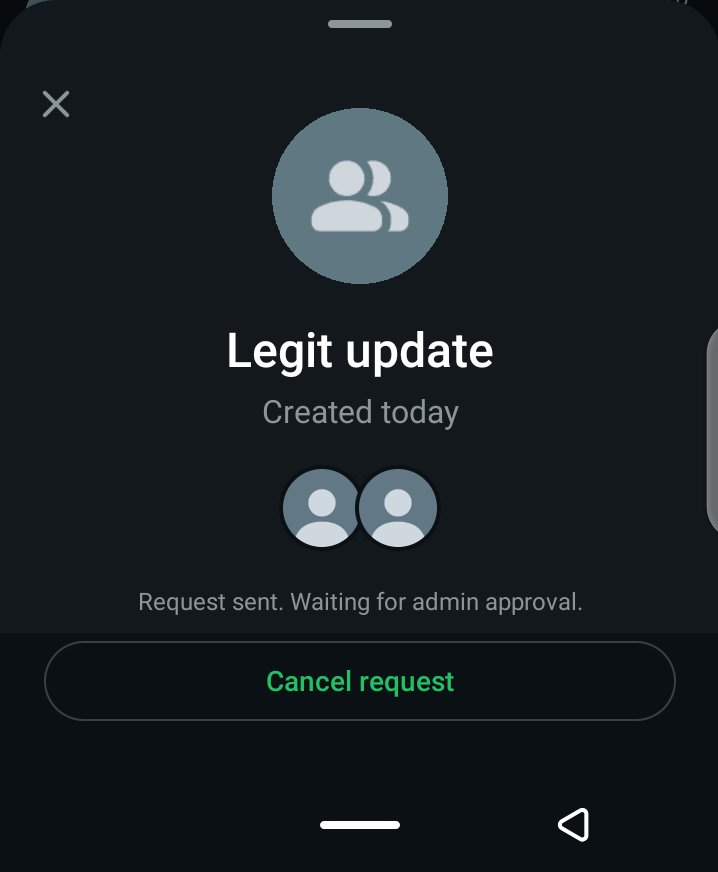Tap the system back button
The image size is (718, 872).
[x=573, y=825]
